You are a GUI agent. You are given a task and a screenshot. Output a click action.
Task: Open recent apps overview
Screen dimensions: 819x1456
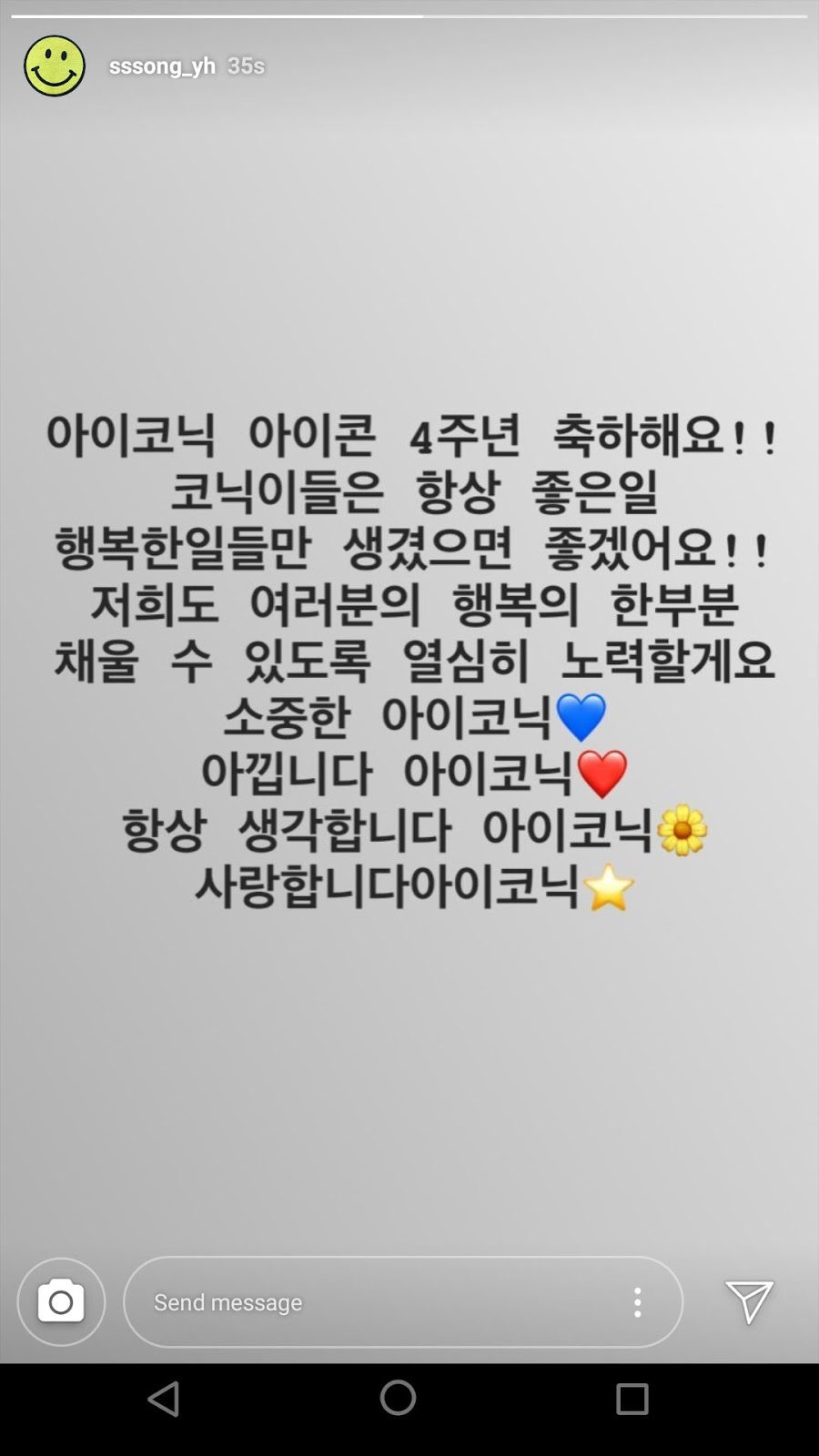click(632, 1399)
